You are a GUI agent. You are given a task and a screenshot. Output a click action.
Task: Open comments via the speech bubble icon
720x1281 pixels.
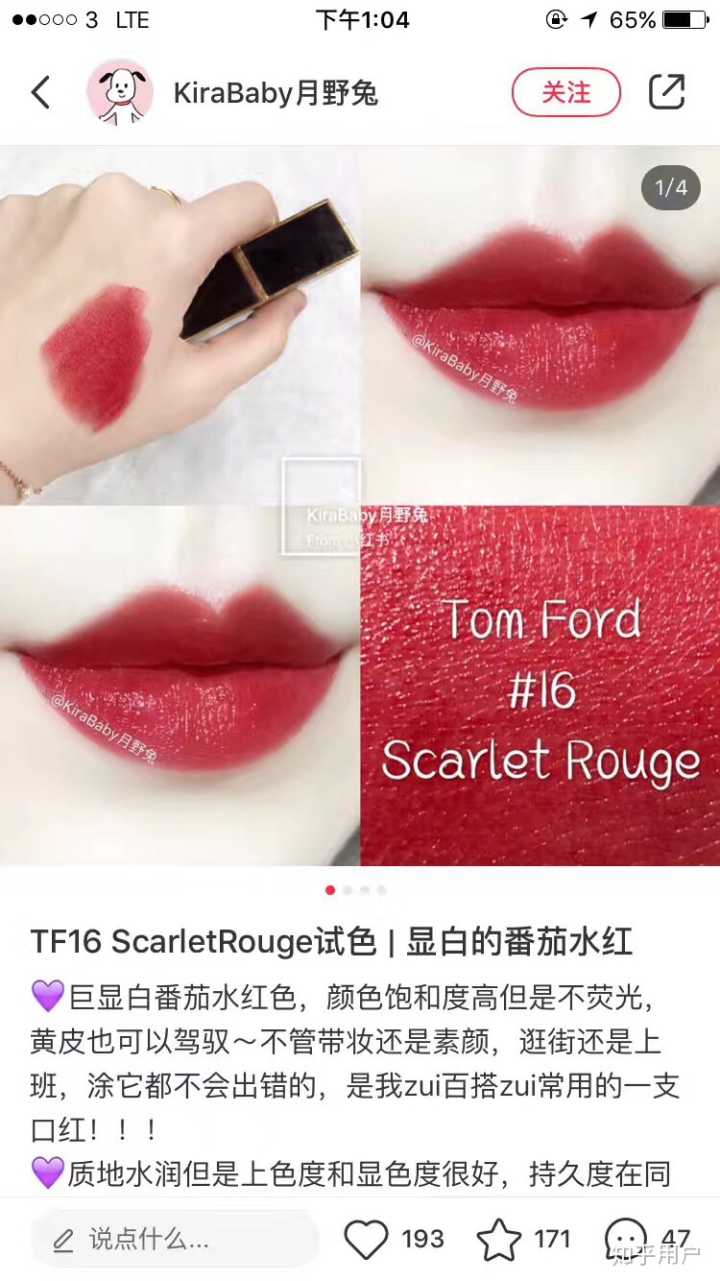coord(627,1240)
